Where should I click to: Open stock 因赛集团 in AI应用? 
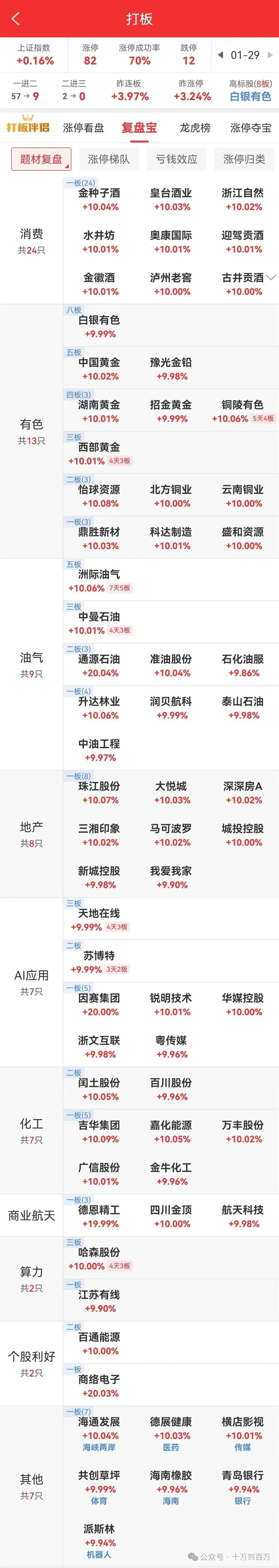point(99,1004)
